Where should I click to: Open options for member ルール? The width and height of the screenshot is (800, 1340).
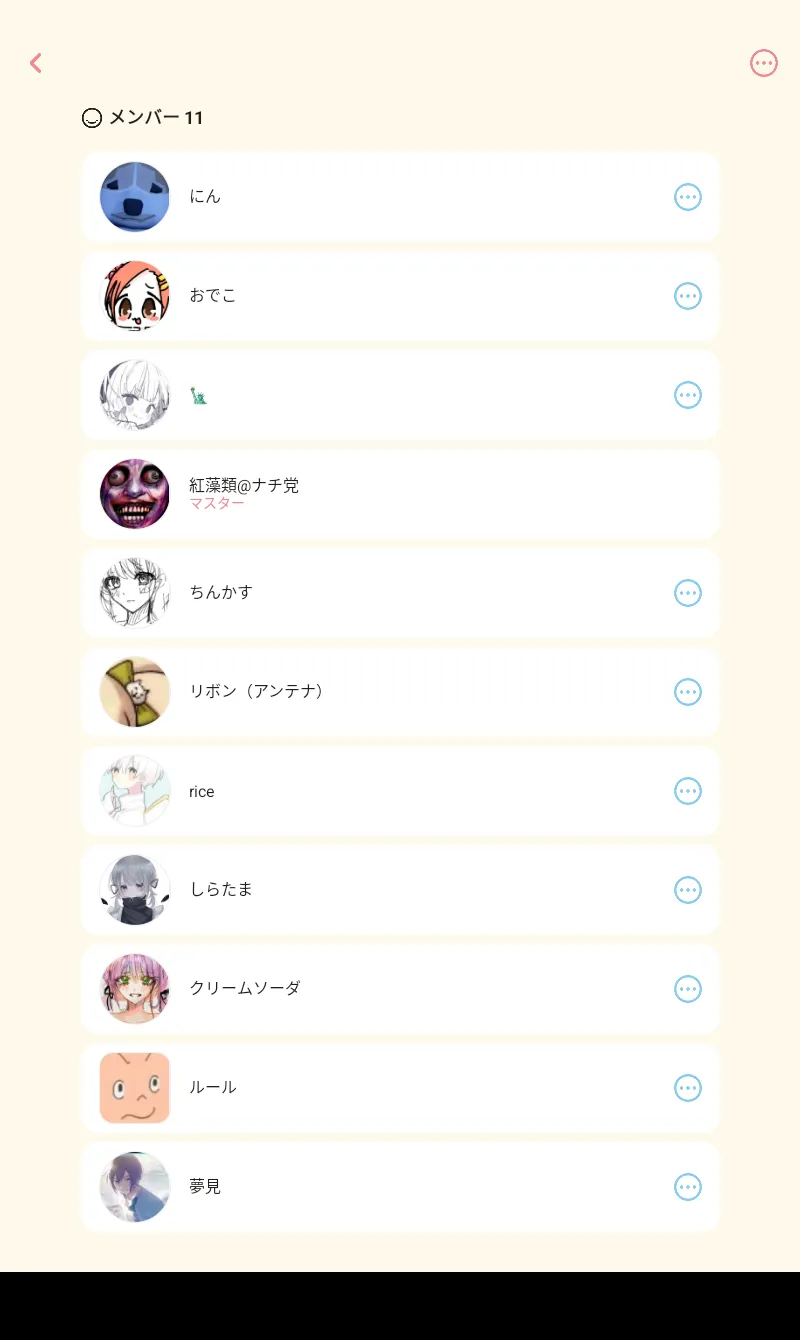[x=688, y=1088]
